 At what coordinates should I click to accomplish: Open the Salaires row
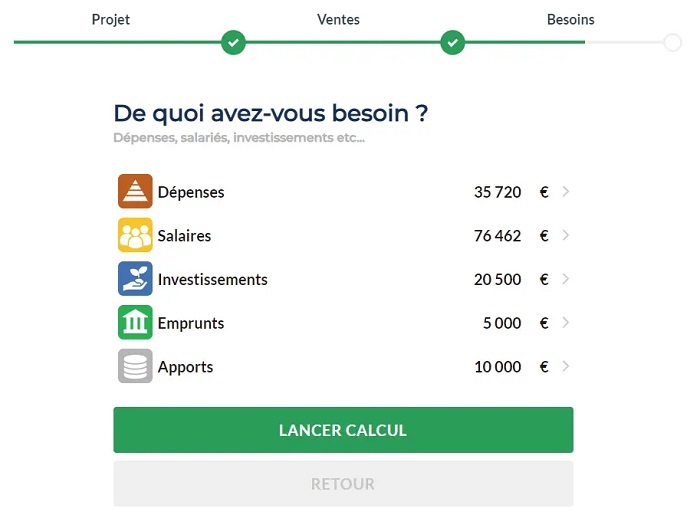(x=343, y=236)
